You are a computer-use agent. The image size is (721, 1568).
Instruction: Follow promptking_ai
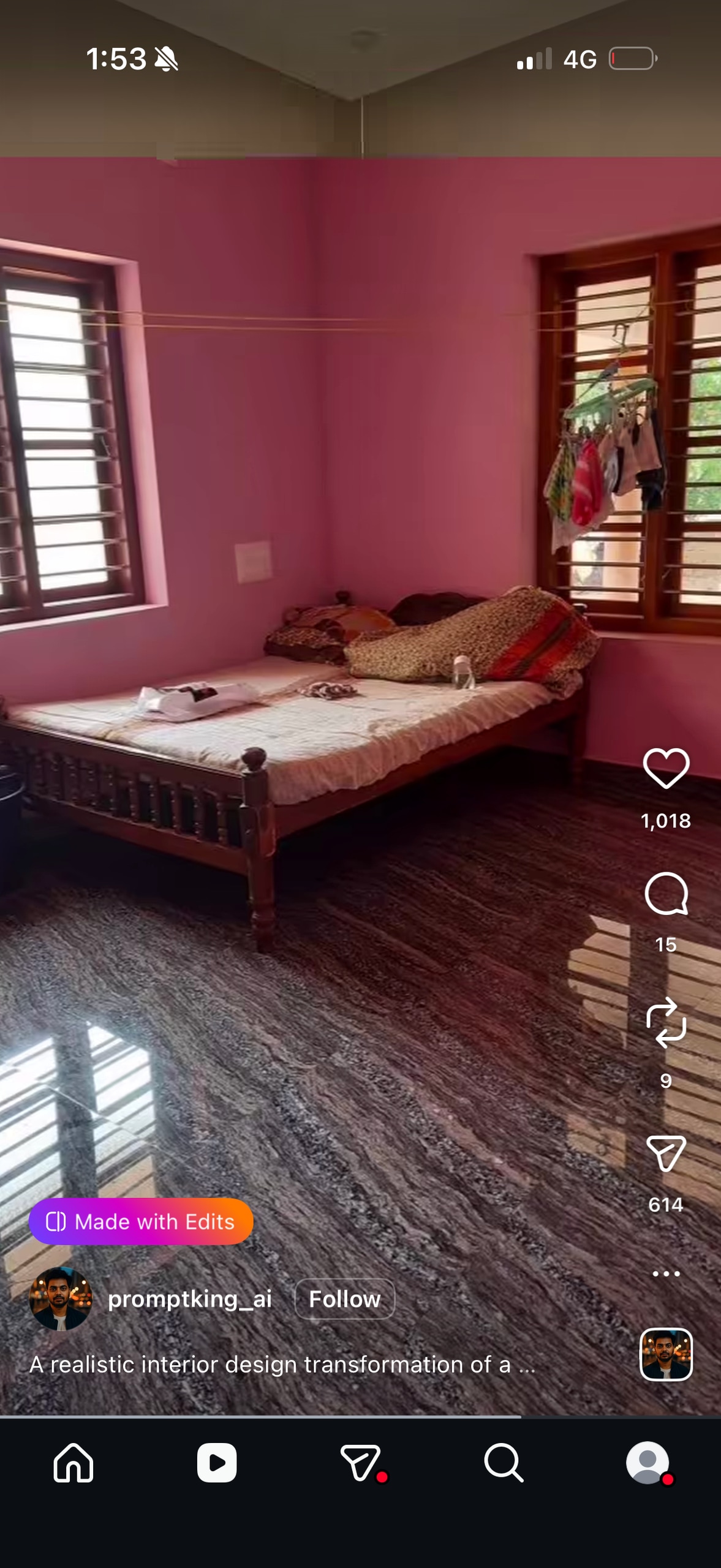pos(344,1298)
